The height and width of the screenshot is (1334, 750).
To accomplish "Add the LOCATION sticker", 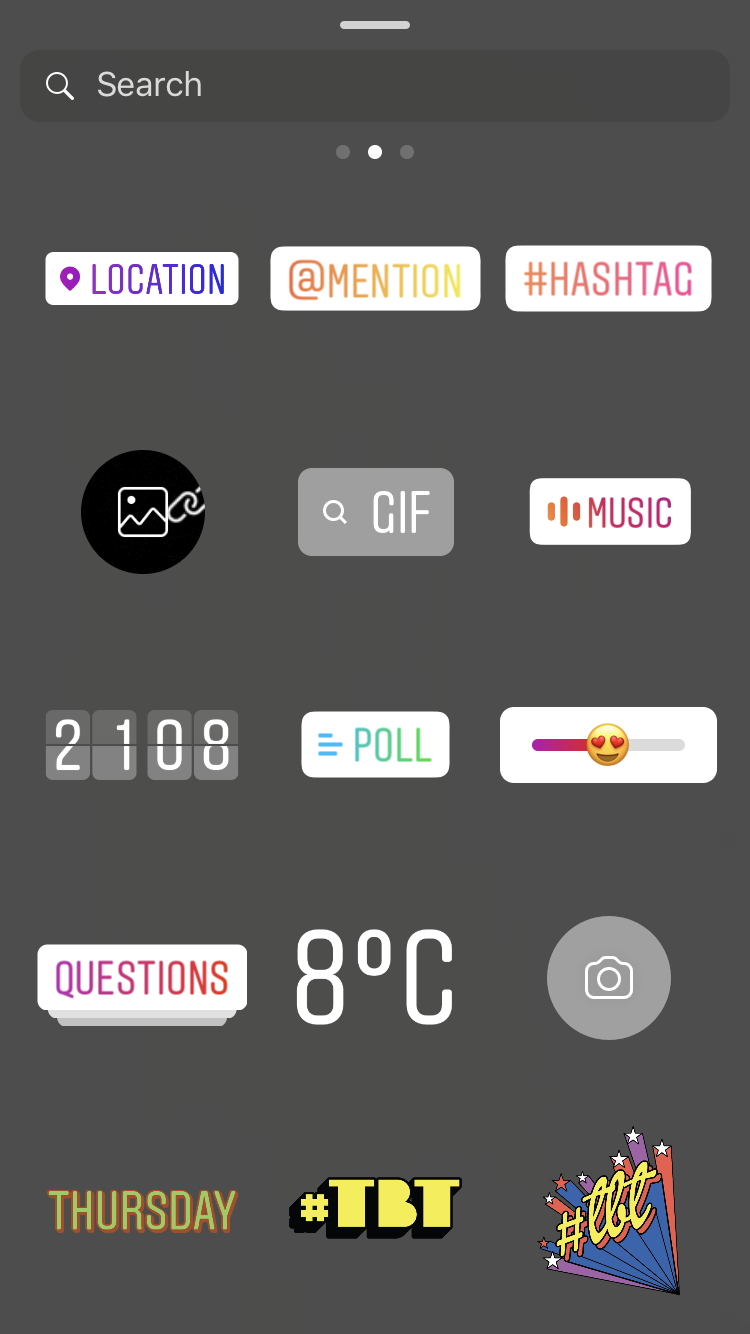I will [x=141, y=278].
